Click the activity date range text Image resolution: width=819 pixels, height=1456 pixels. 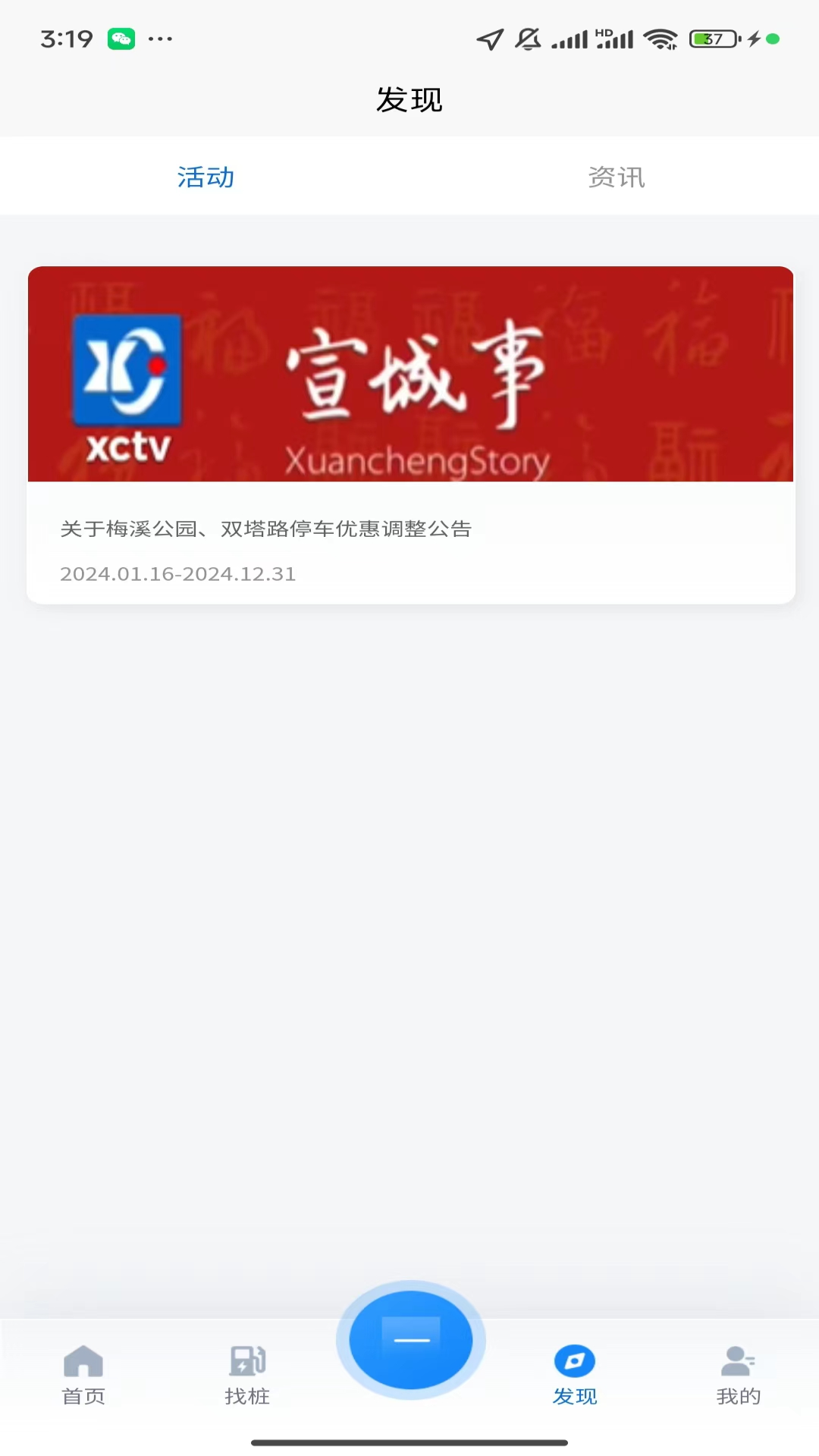178,574
